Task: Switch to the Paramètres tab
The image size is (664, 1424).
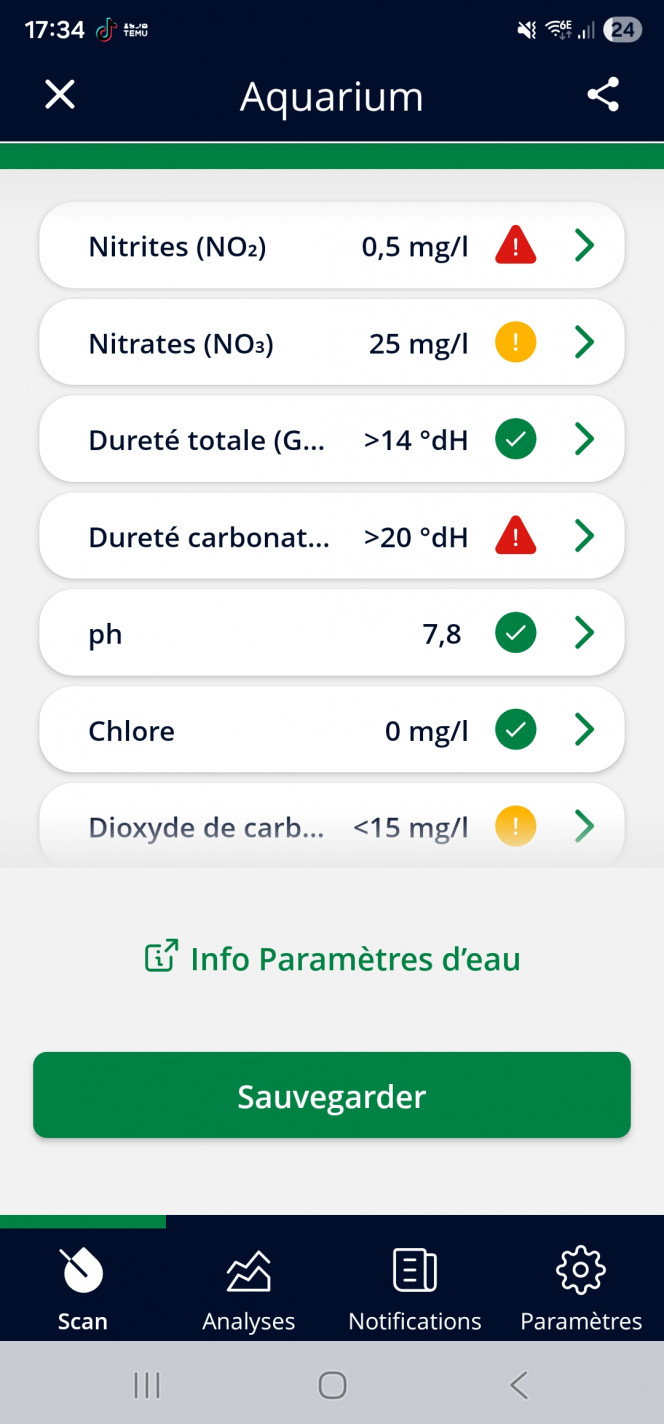Action: pos(581,1288)
